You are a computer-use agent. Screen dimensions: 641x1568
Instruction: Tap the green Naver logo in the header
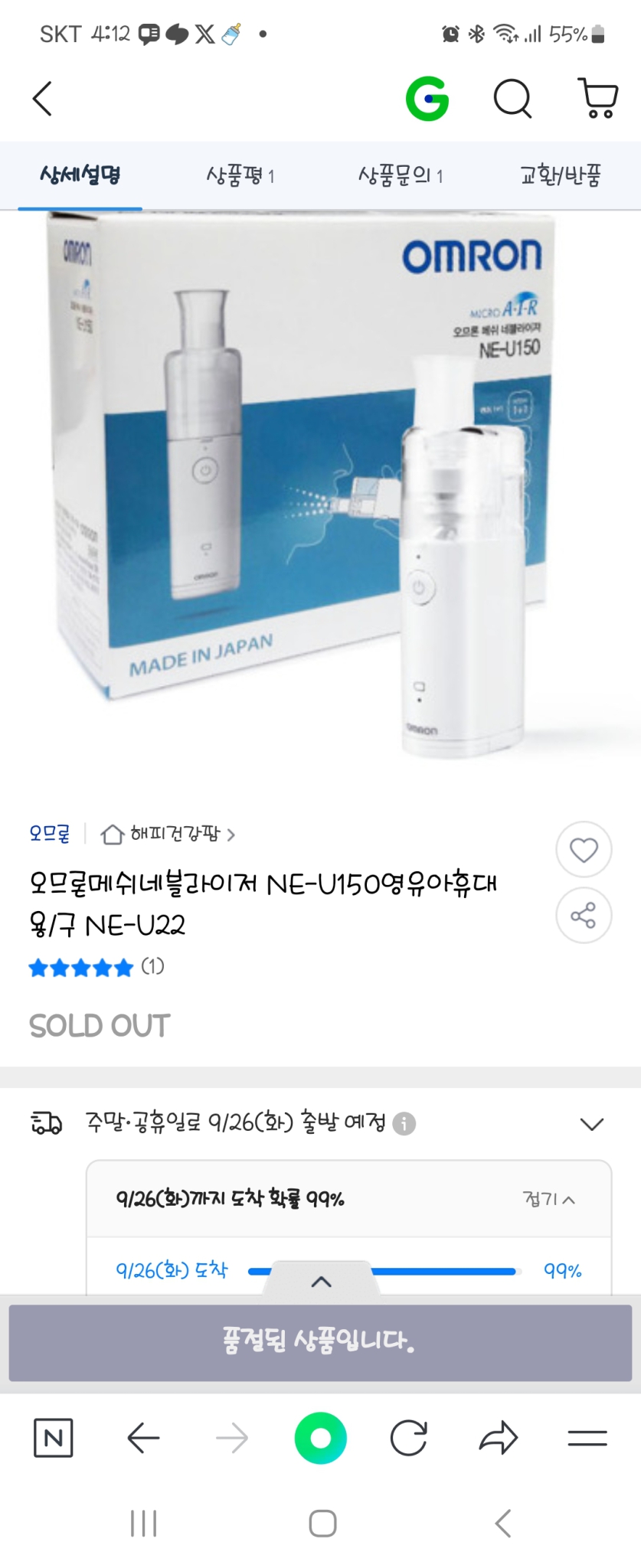429,97
